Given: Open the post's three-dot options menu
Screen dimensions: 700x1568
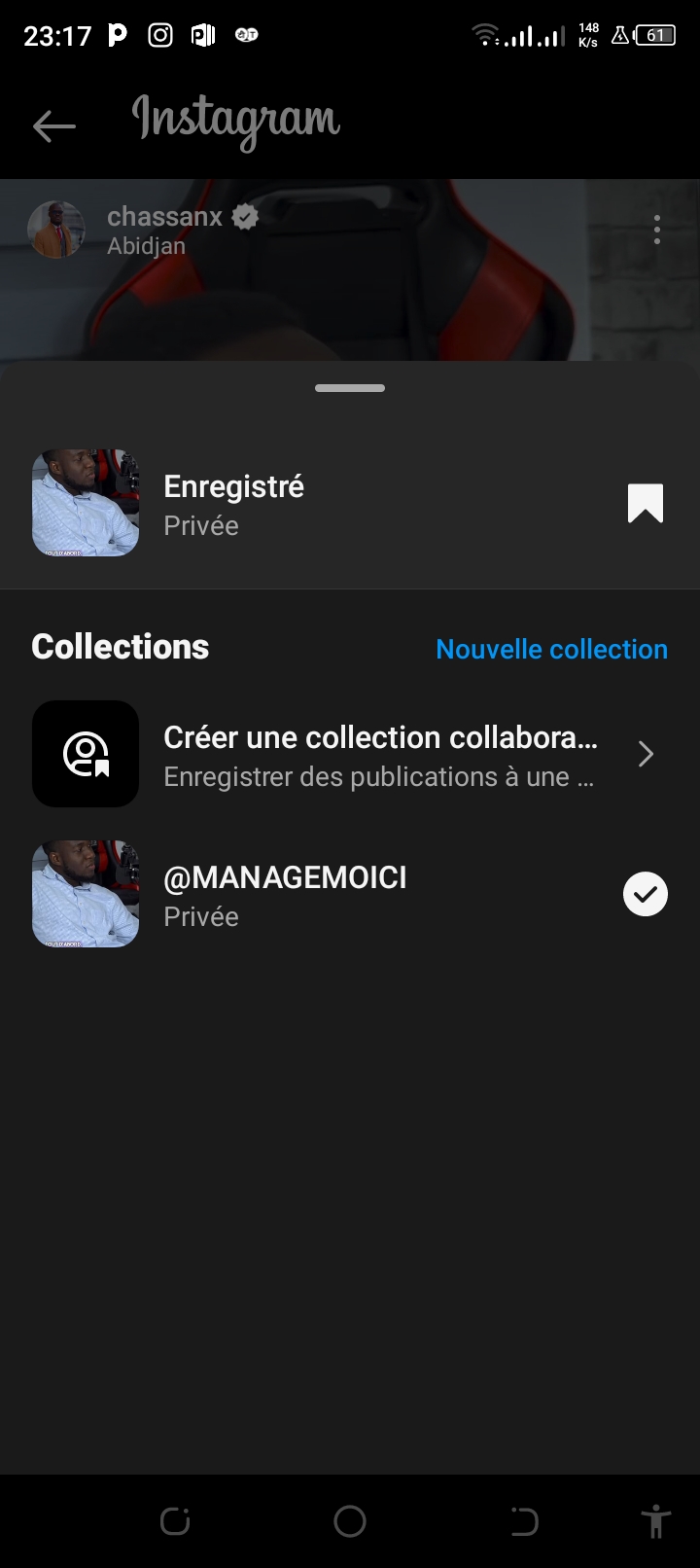Looking at the screenshot, I should (657, 230).
